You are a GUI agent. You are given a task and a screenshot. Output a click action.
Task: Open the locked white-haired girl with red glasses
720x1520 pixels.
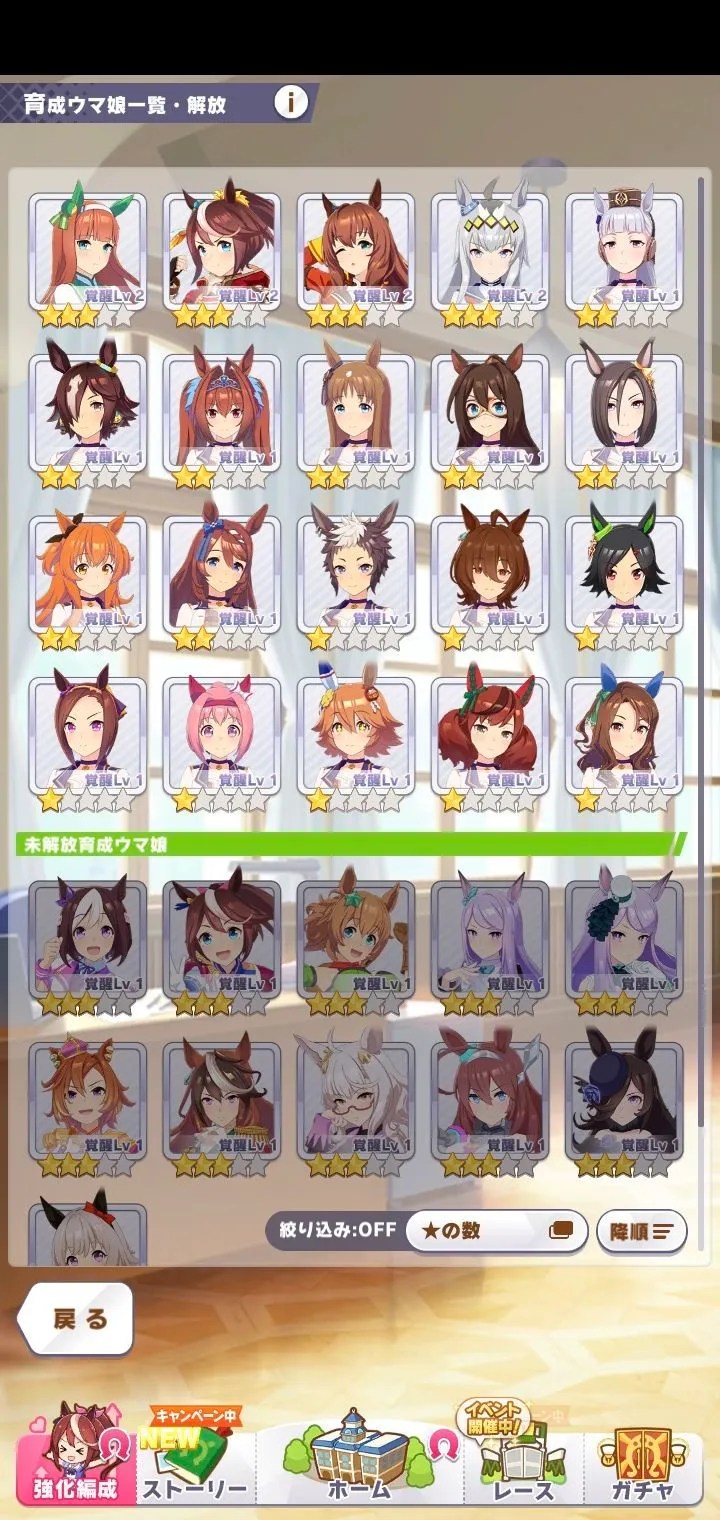[x=355, y=1100]
